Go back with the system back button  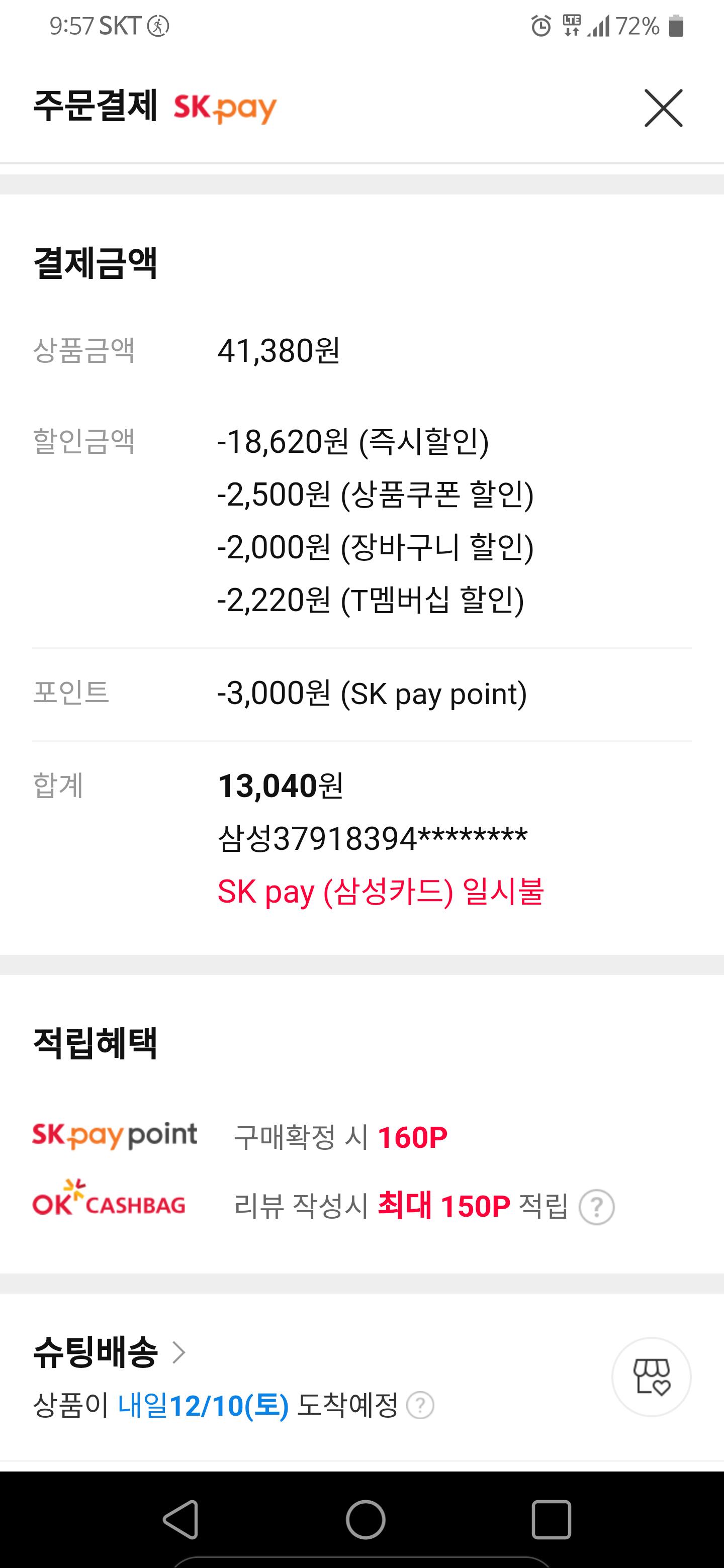[181, 1519]
